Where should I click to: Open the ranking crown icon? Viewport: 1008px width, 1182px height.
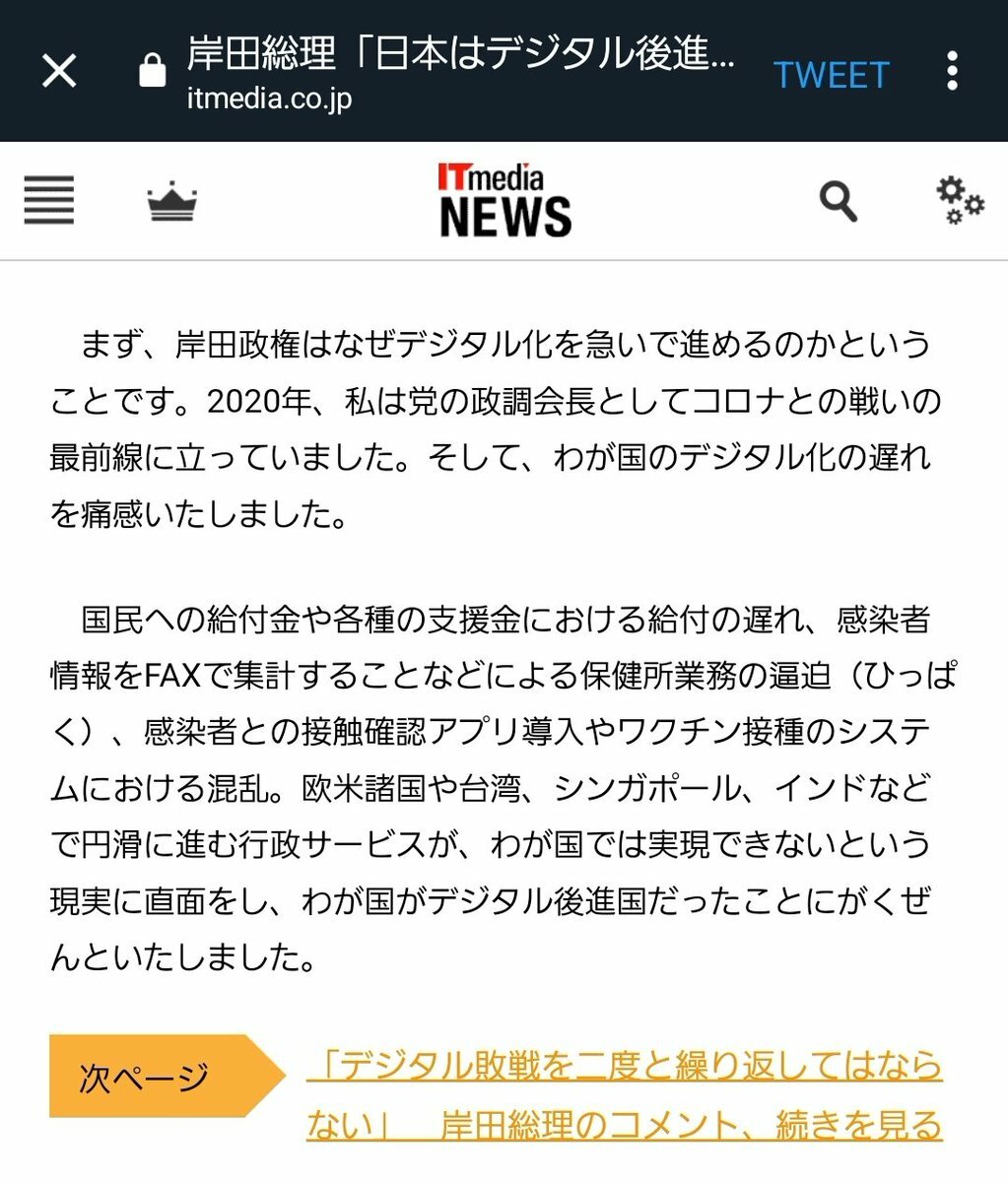(172, 202)
